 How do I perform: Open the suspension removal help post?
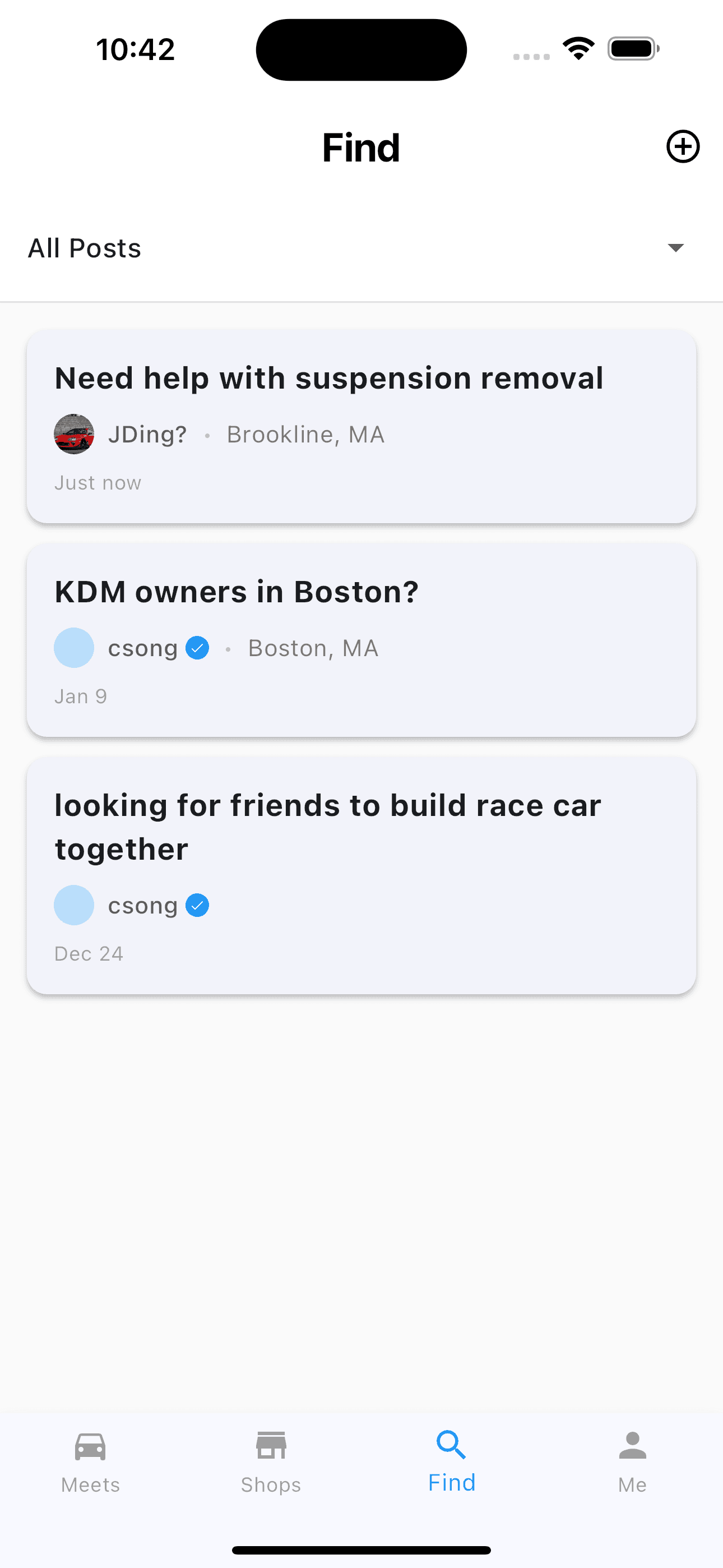361,425
